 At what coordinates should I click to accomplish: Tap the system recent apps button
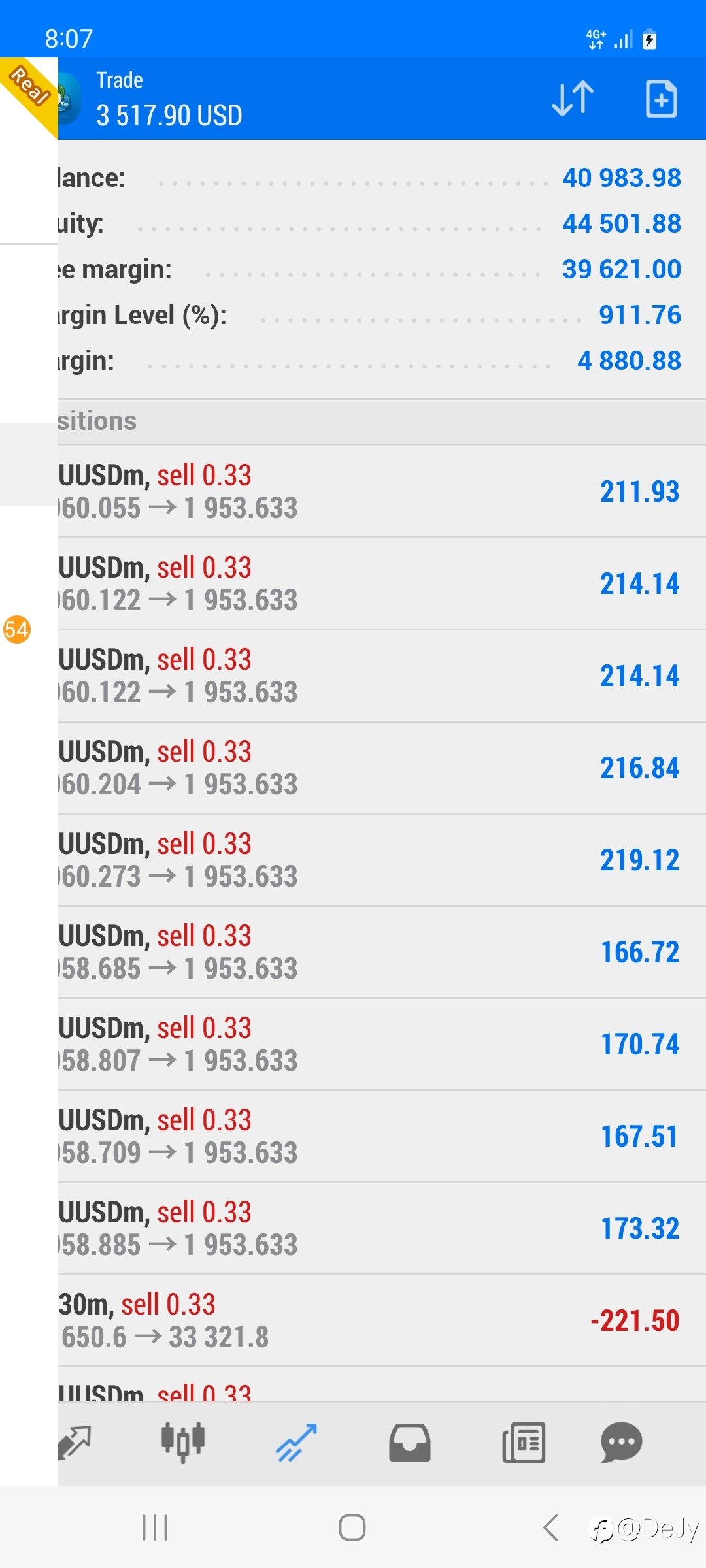pyautogui.click(x=155, y=1527)
